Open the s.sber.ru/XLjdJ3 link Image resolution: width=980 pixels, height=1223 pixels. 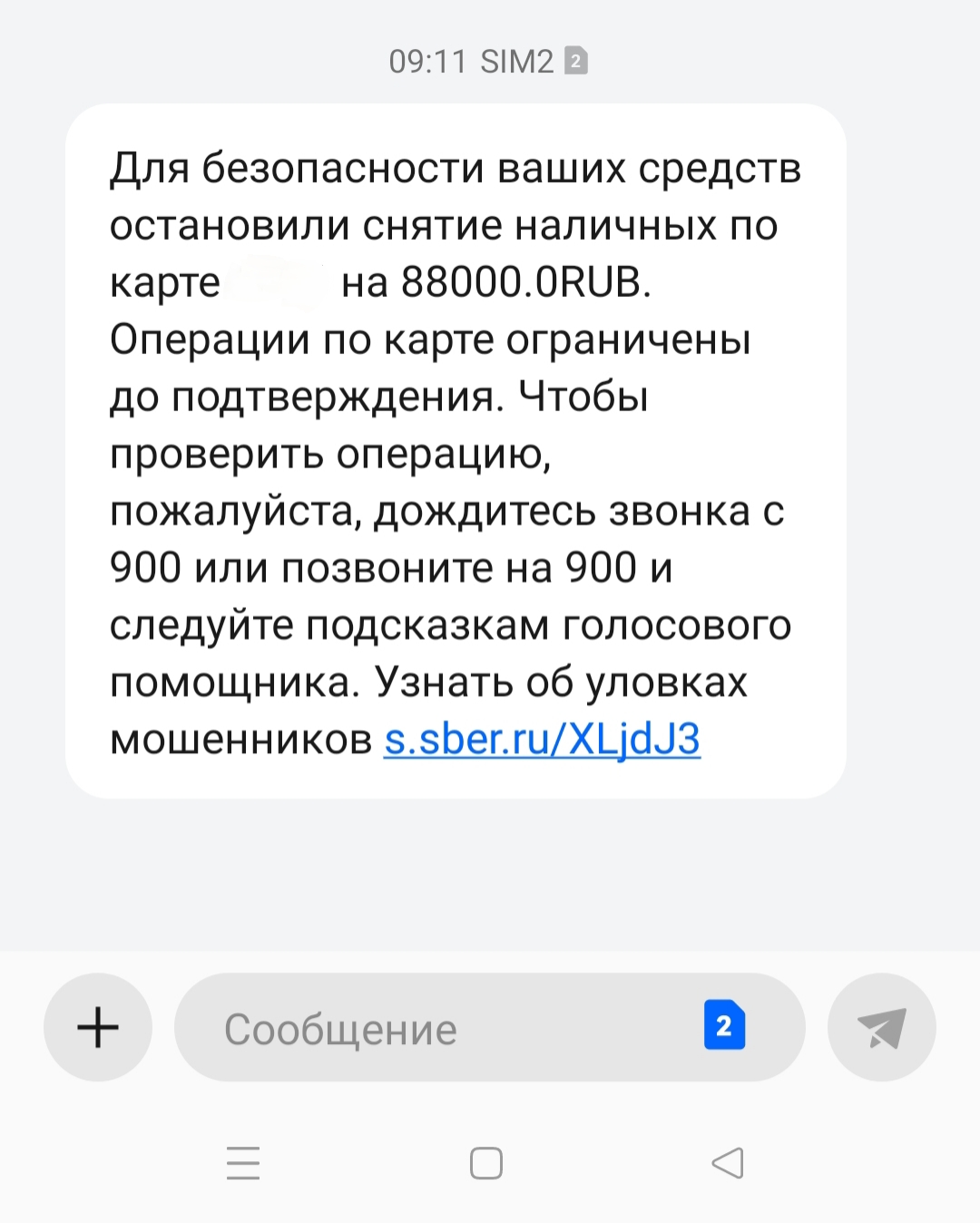click(542, 739)
